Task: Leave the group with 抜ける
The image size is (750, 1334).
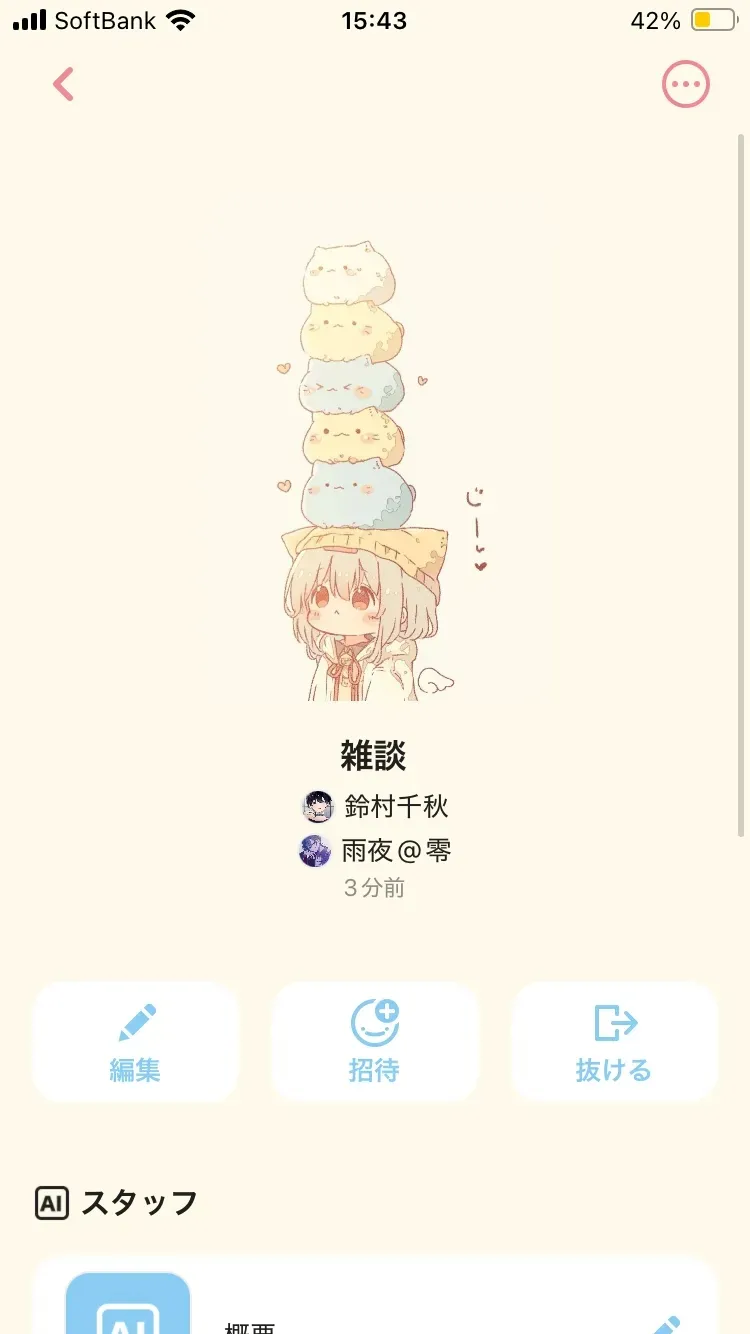Action: tap(614, 1042)
